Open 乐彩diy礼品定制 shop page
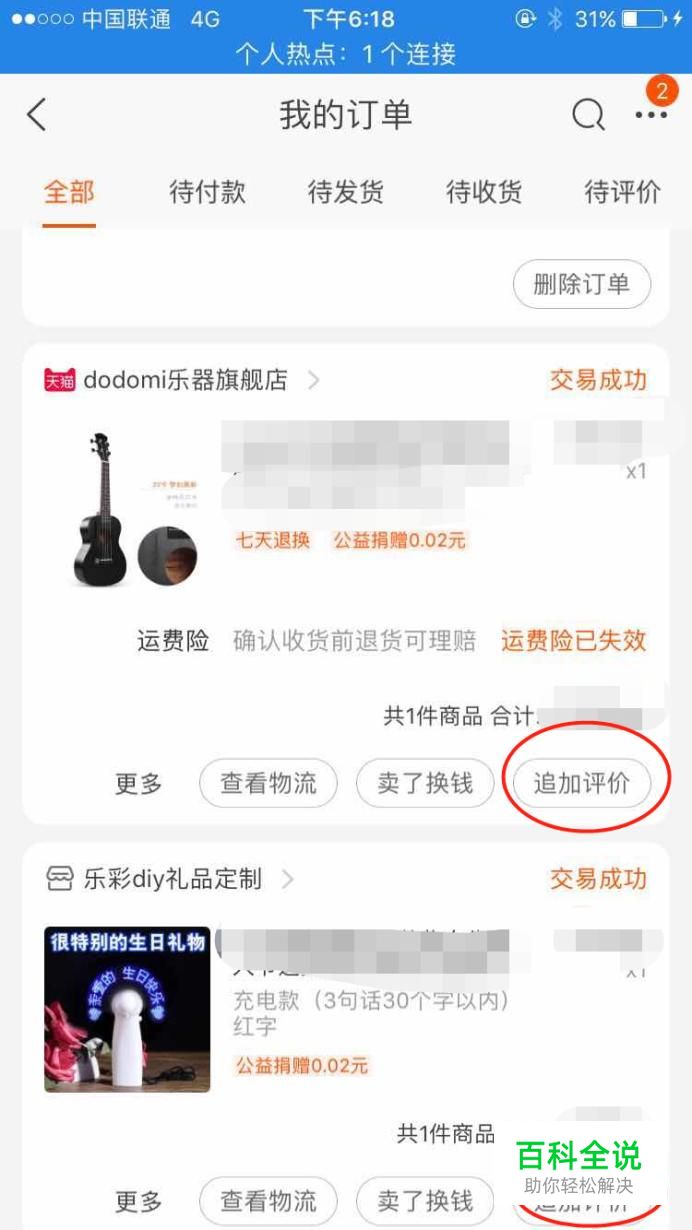This screenshot has width=692, height=1230. pyautogui.click(x=170, y=879)
